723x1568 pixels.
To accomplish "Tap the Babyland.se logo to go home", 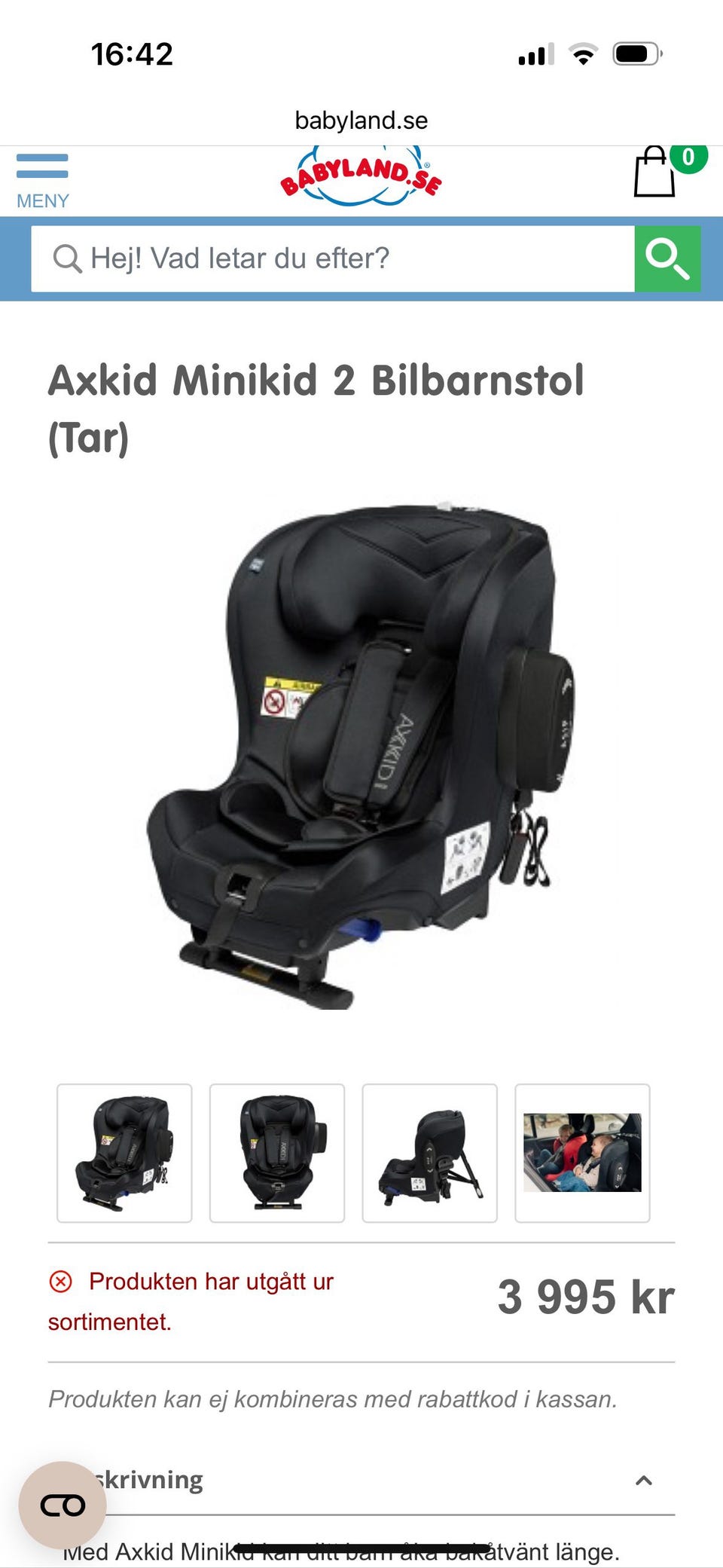I will point(361,176).
